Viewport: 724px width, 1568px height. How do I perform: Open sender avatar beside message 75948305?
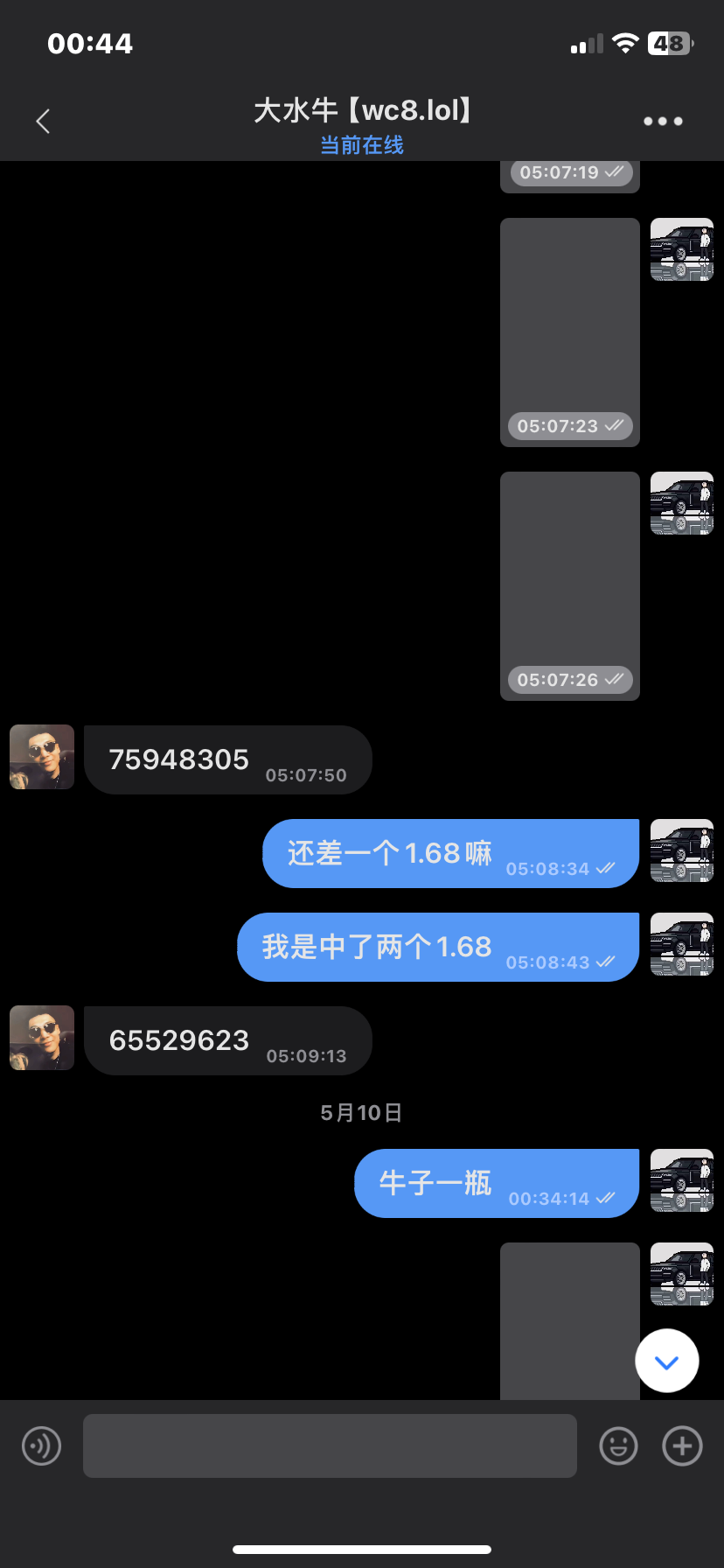point(42,758)
